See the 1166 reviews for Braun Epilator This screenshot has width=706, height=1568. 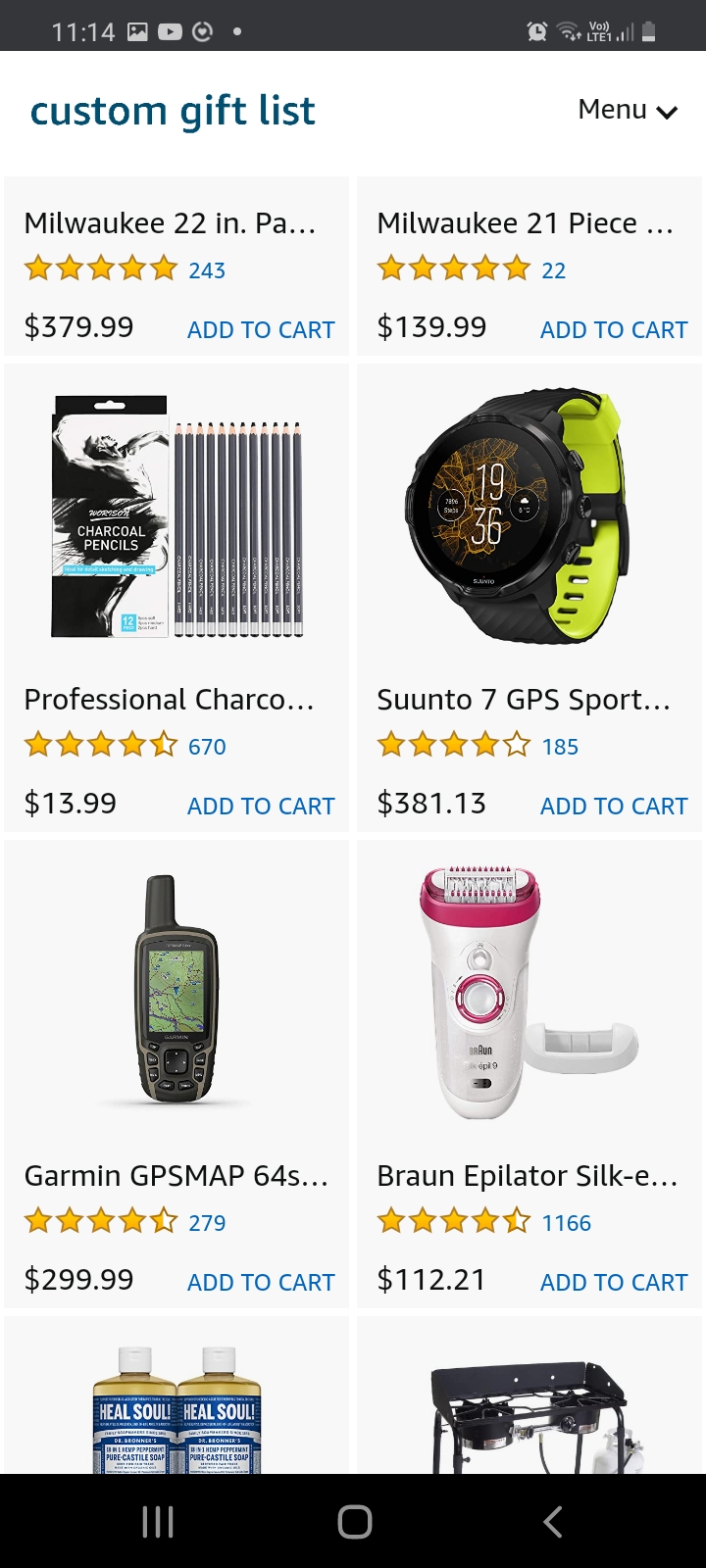567,1223
